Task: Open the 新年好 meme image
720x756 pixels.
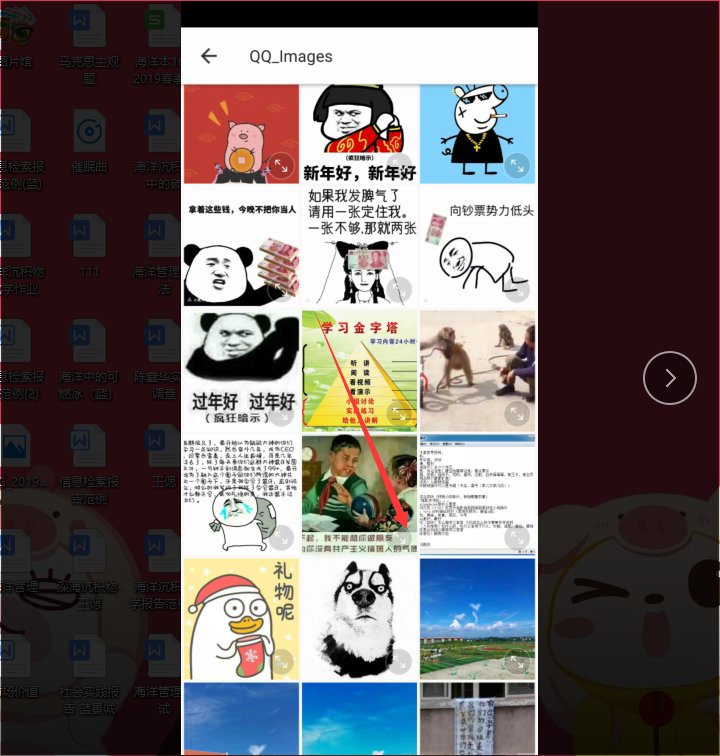Action: pyautogui.click(x=358, y=130)
